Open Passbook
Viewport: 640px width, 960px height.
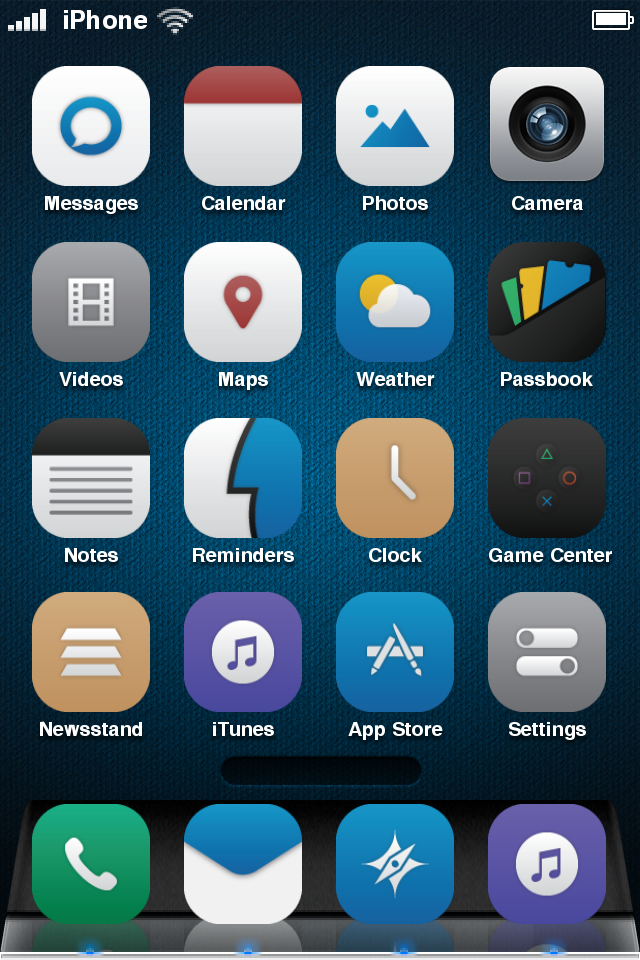[x=547, y=302]
